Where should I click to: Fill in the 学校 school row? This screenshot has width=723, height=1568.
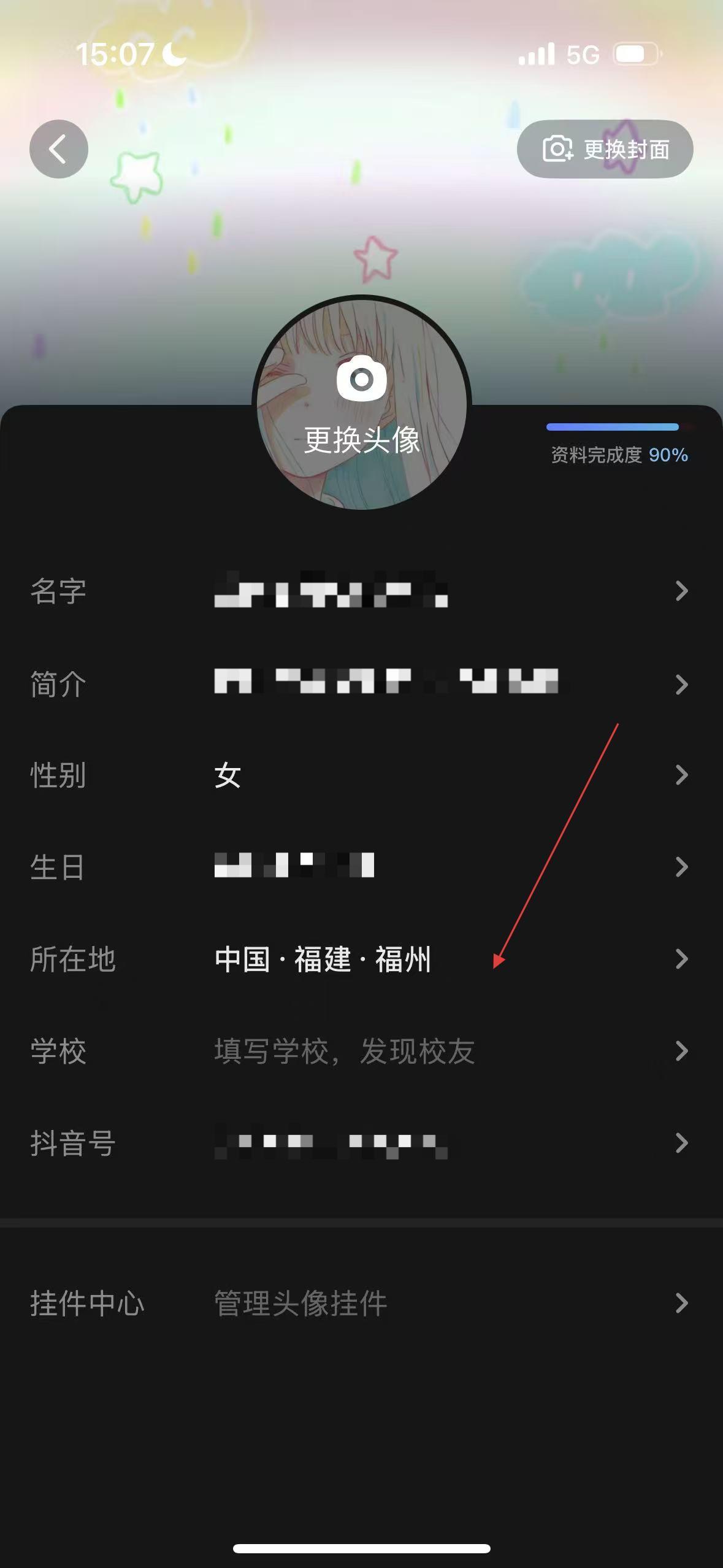point(361,1051)
